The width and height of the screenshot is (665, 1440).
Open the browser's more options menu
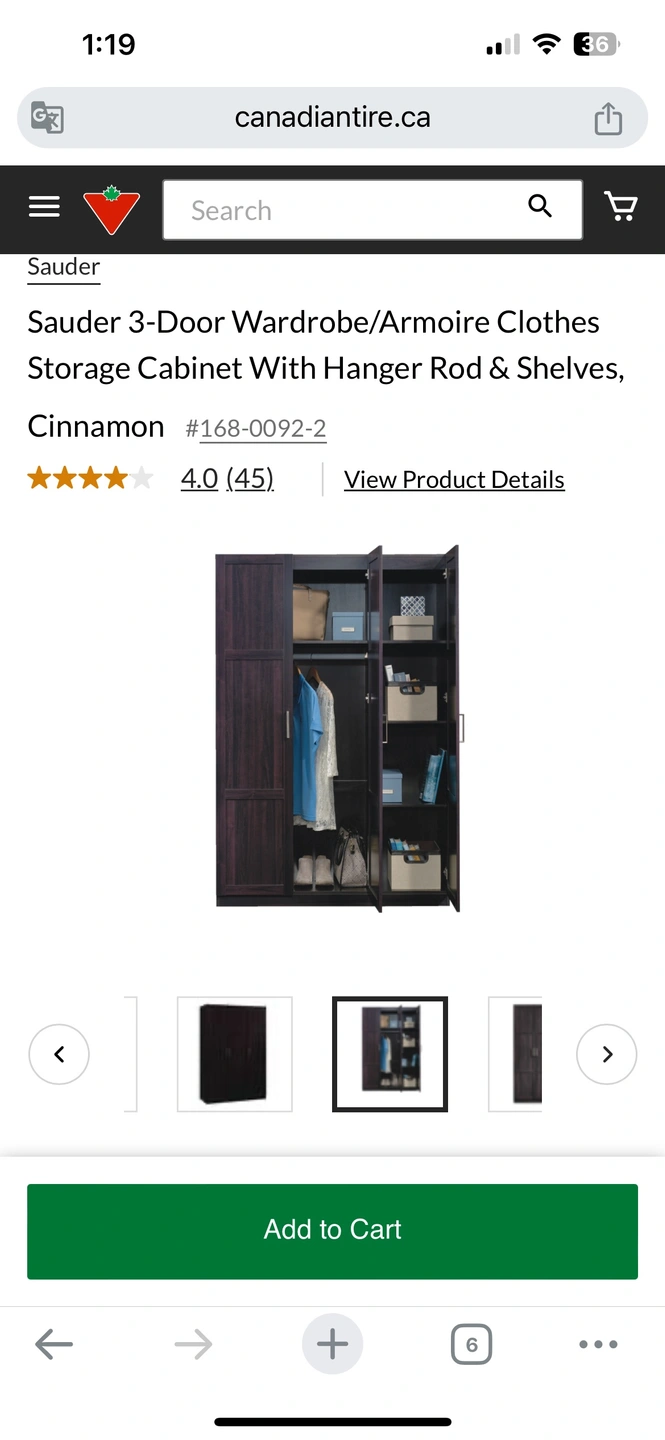[x=598, y=1345]
